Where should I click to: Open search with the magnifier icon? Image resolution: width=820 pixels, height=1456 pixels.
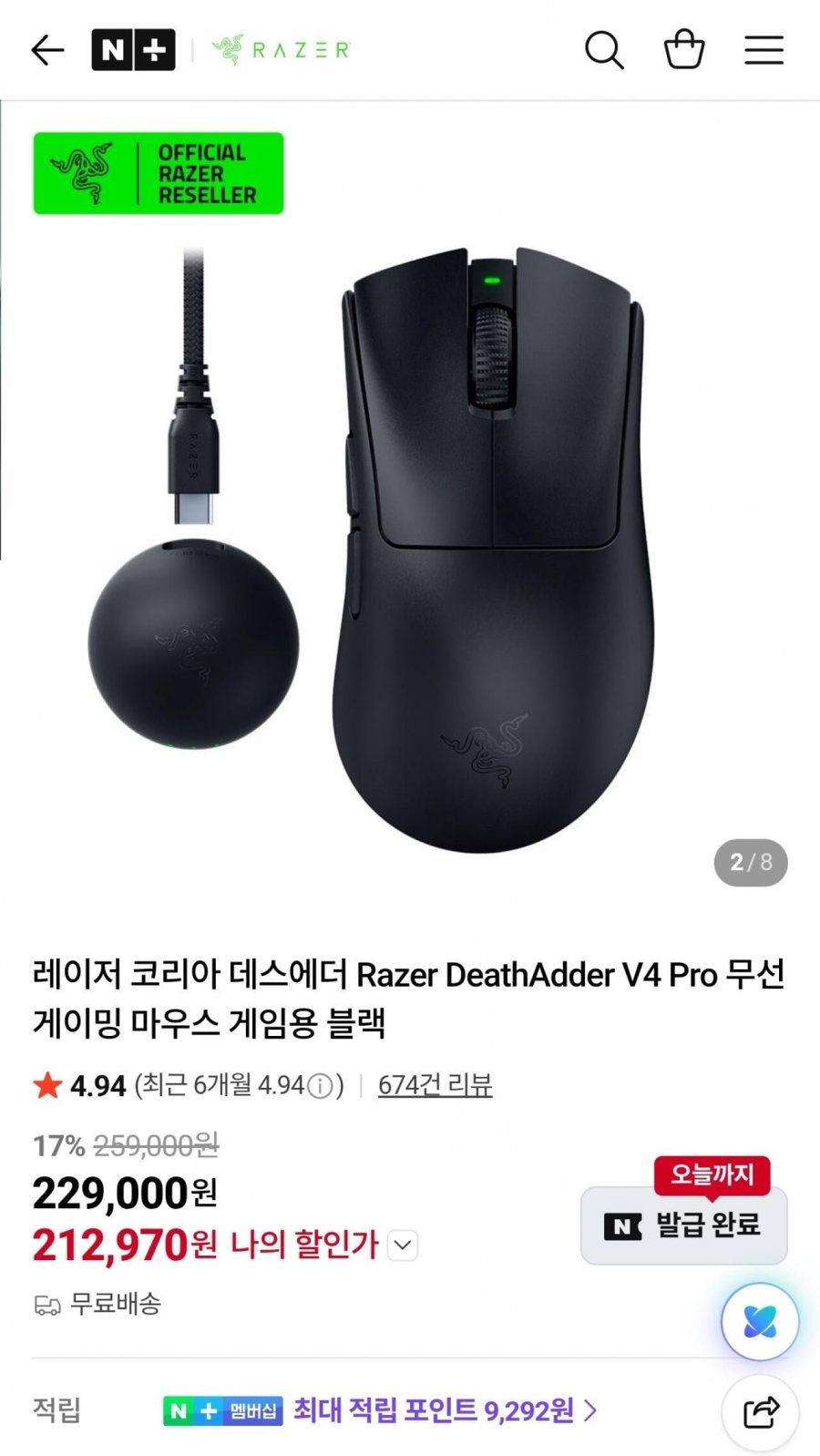604,50
